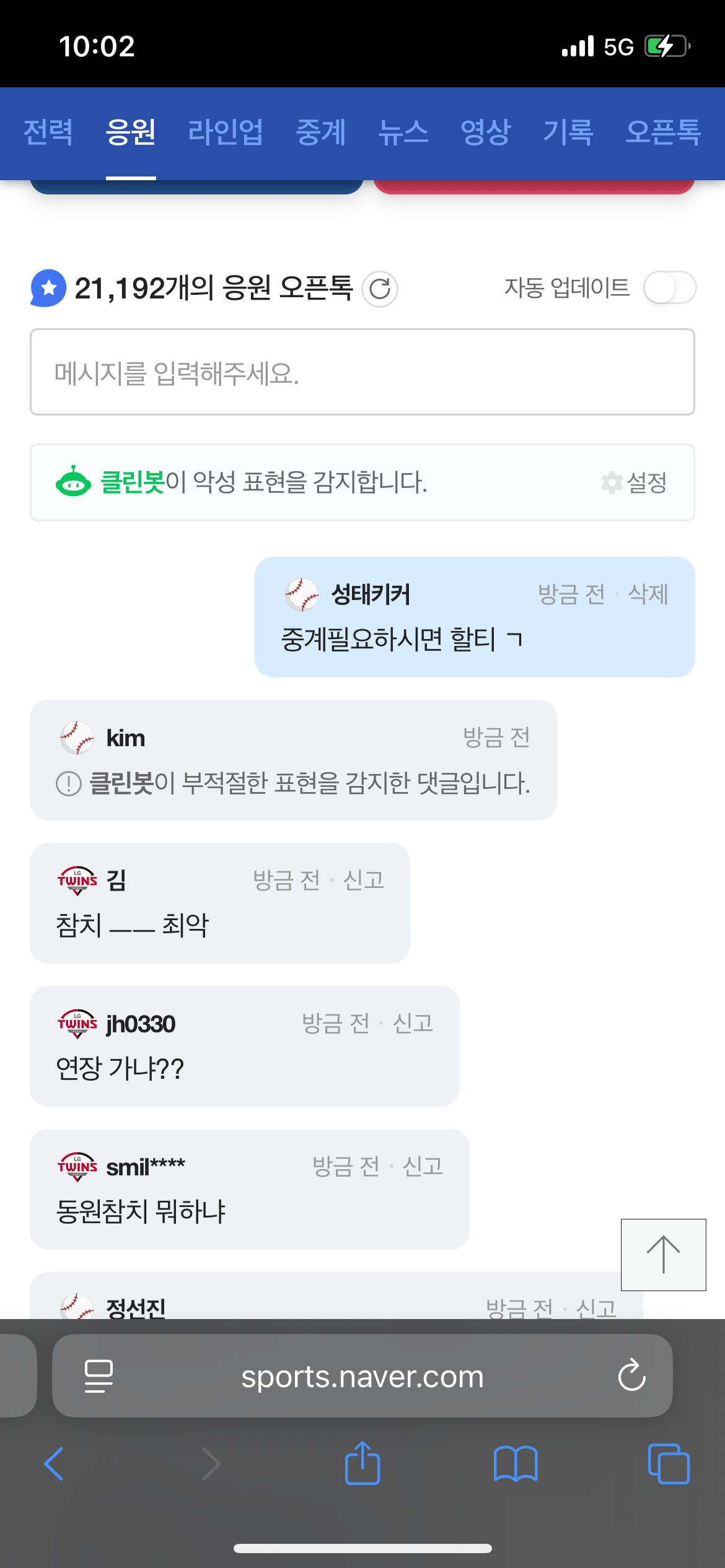Open the browser share sheet

[x=362, y=1464]
